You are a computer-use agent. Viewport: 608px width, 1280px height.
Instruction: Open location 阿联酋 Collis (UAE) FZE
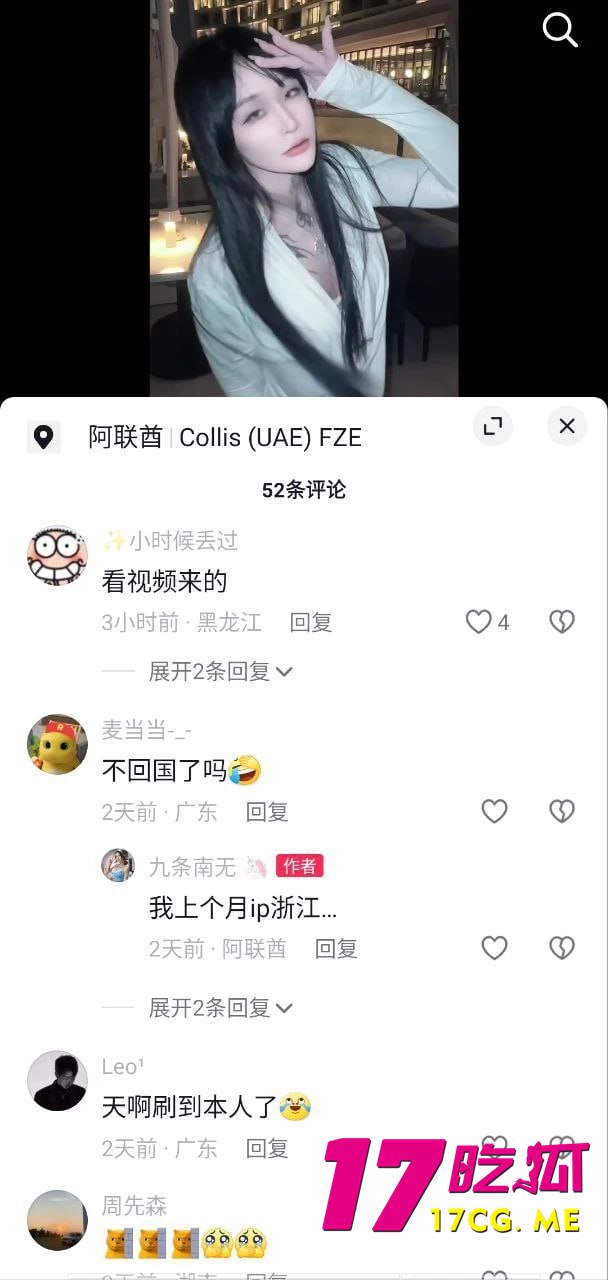pyautogui.click(x=224, y=437)
